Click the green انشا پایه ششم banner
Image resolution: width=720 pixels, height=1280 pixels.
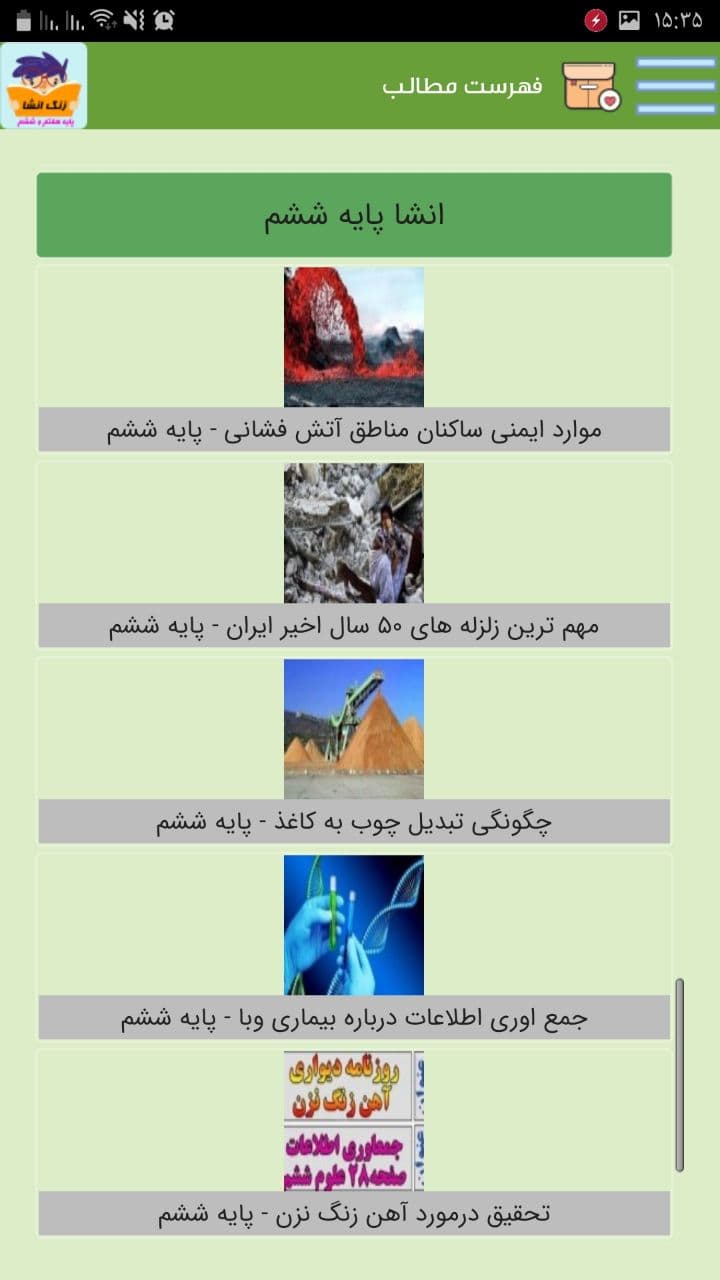[x=360, y=212]
